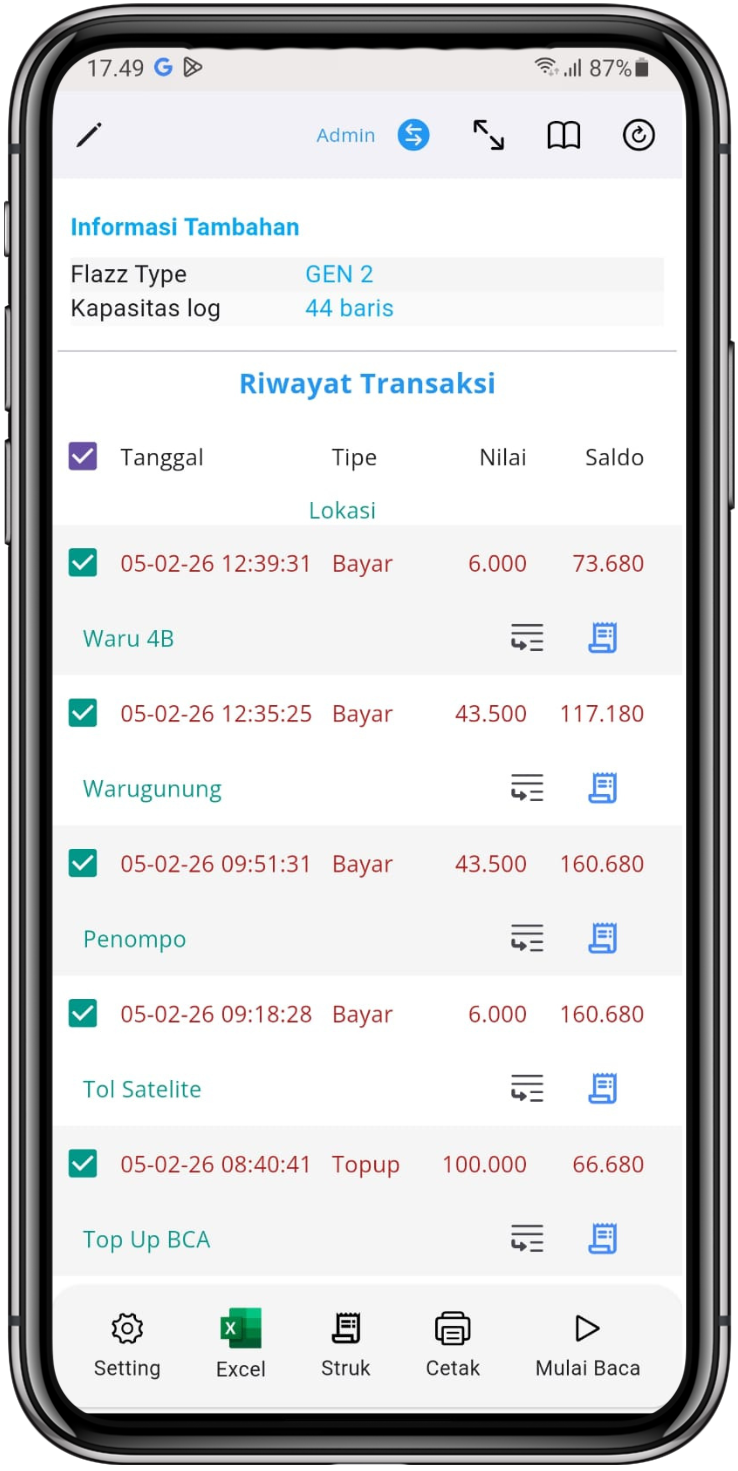
Task: Export the transactions to Excel
Action: click(241, 1345)
